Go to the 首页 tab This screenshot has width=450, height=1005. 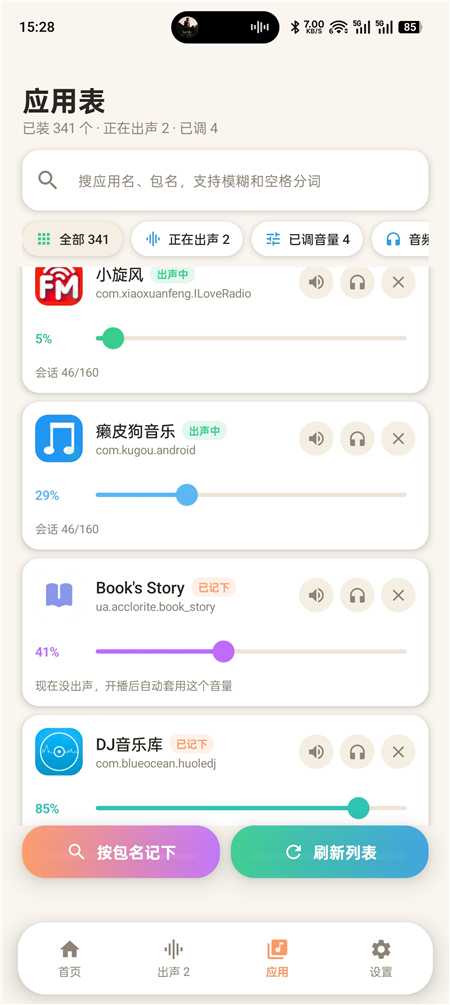pyautogui.click(x=69, y=959)
